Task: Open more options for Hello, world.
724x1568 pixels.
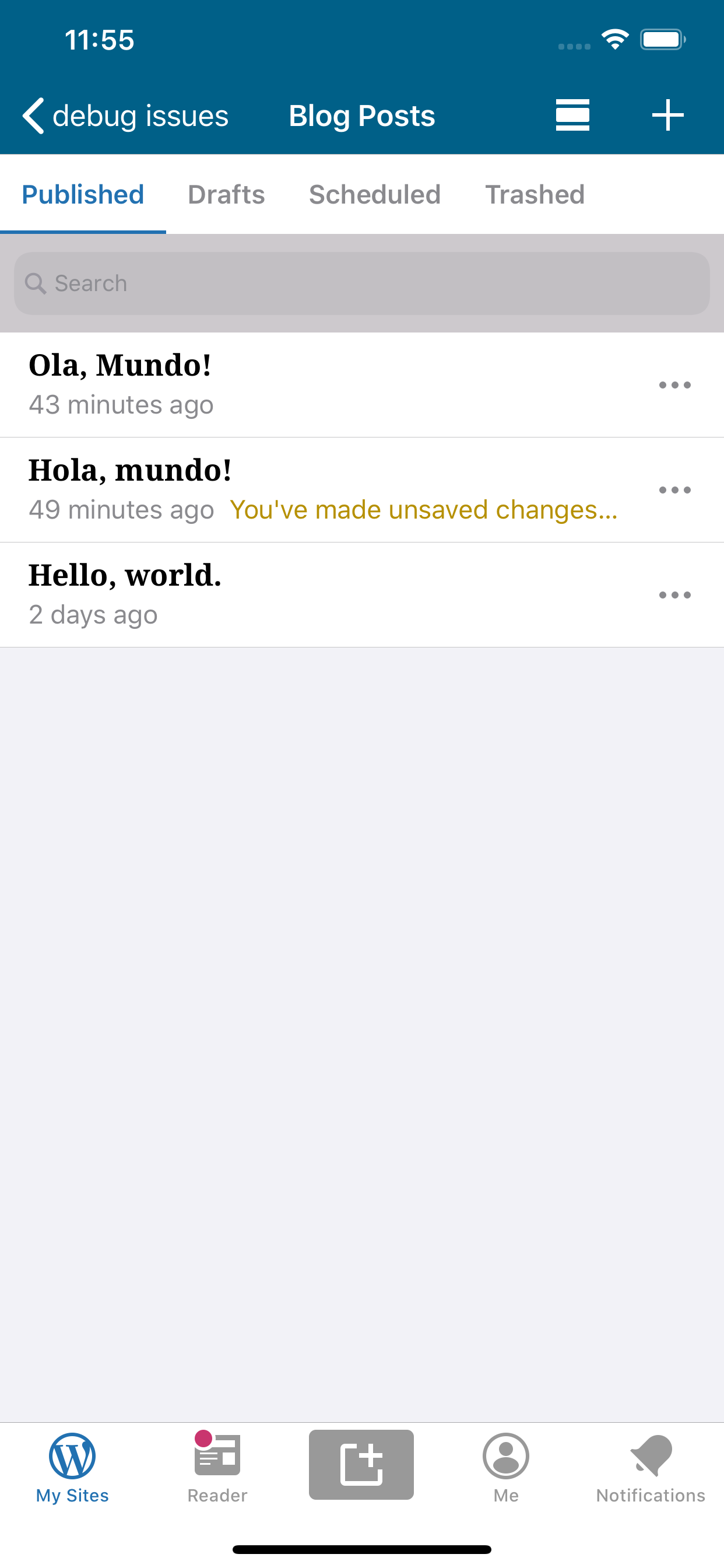Action: point(674,594)
